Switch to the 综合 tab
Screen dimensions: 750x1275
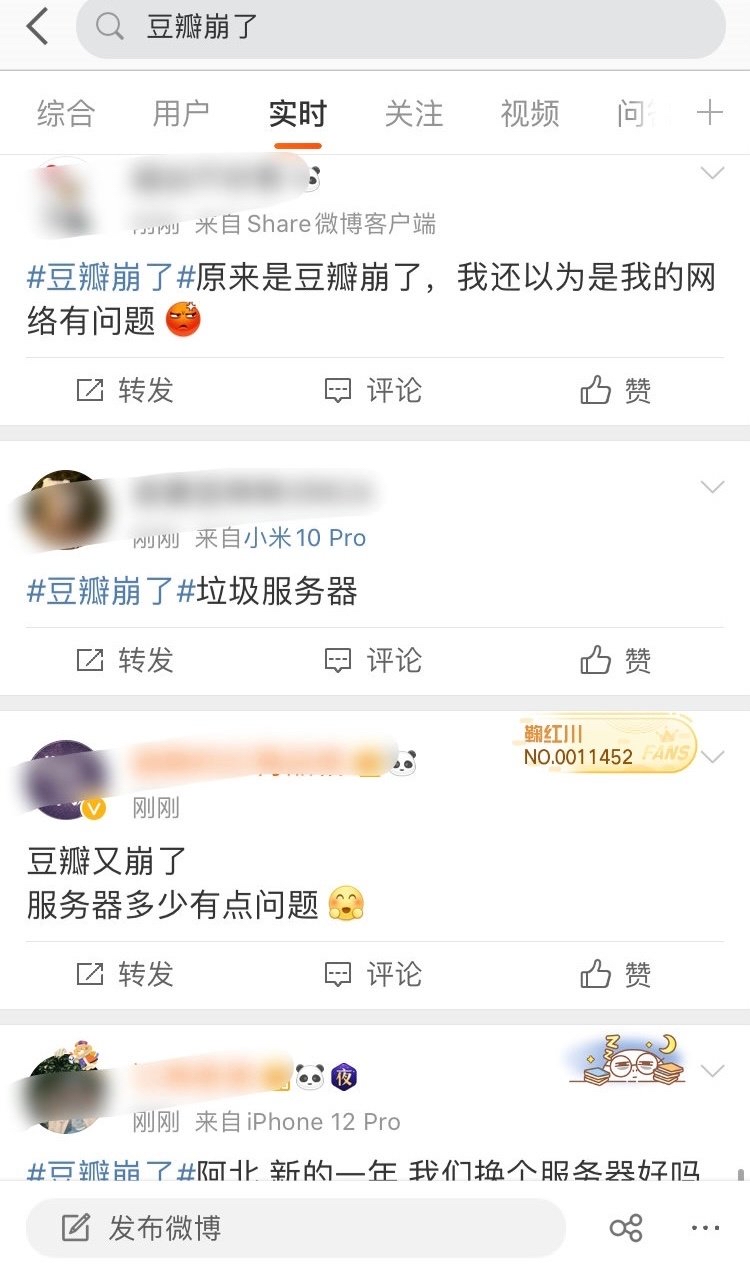(x=66, y=114)
